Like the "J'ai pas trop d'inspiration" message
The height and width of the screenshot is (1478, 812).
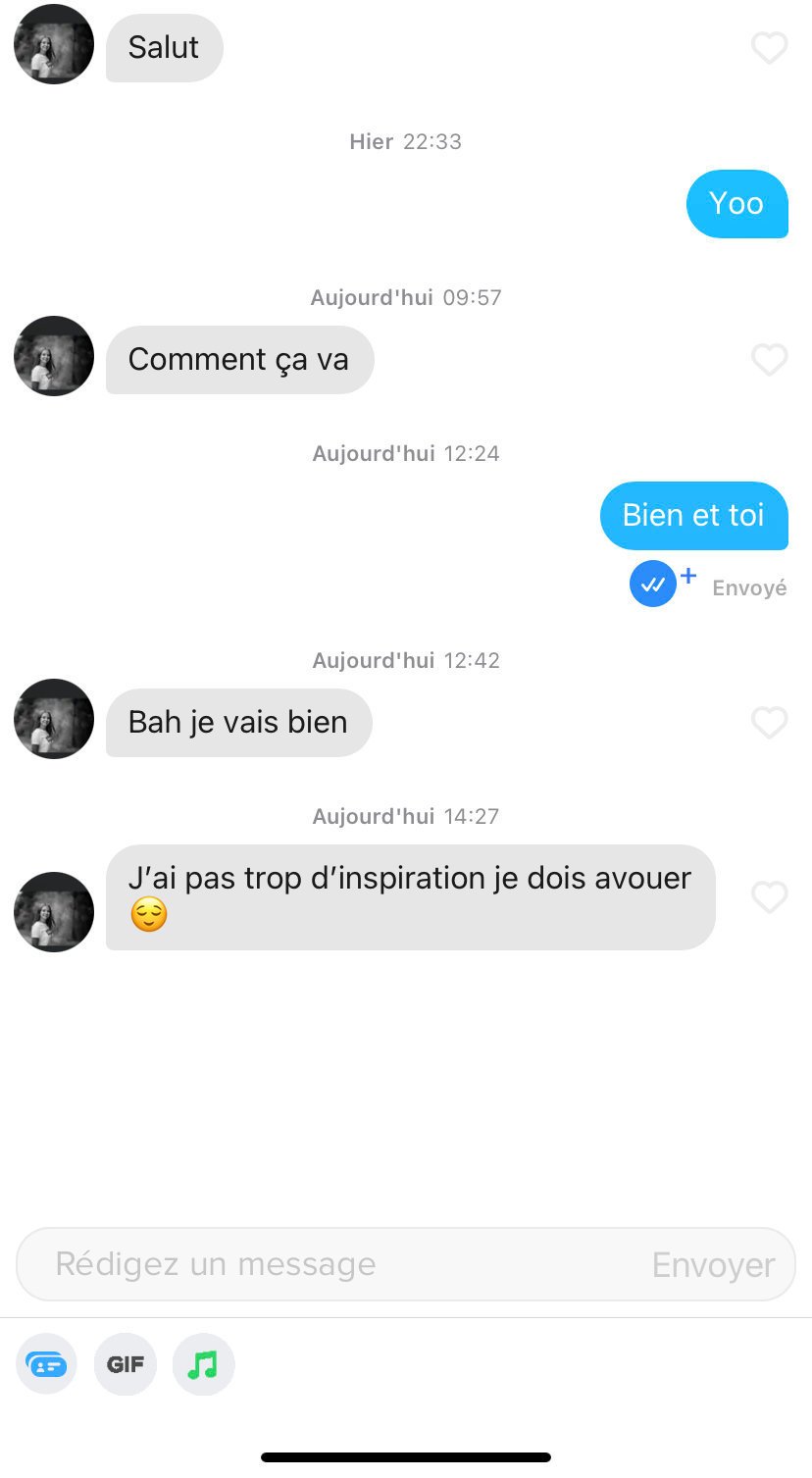click(x=769, y=897)
